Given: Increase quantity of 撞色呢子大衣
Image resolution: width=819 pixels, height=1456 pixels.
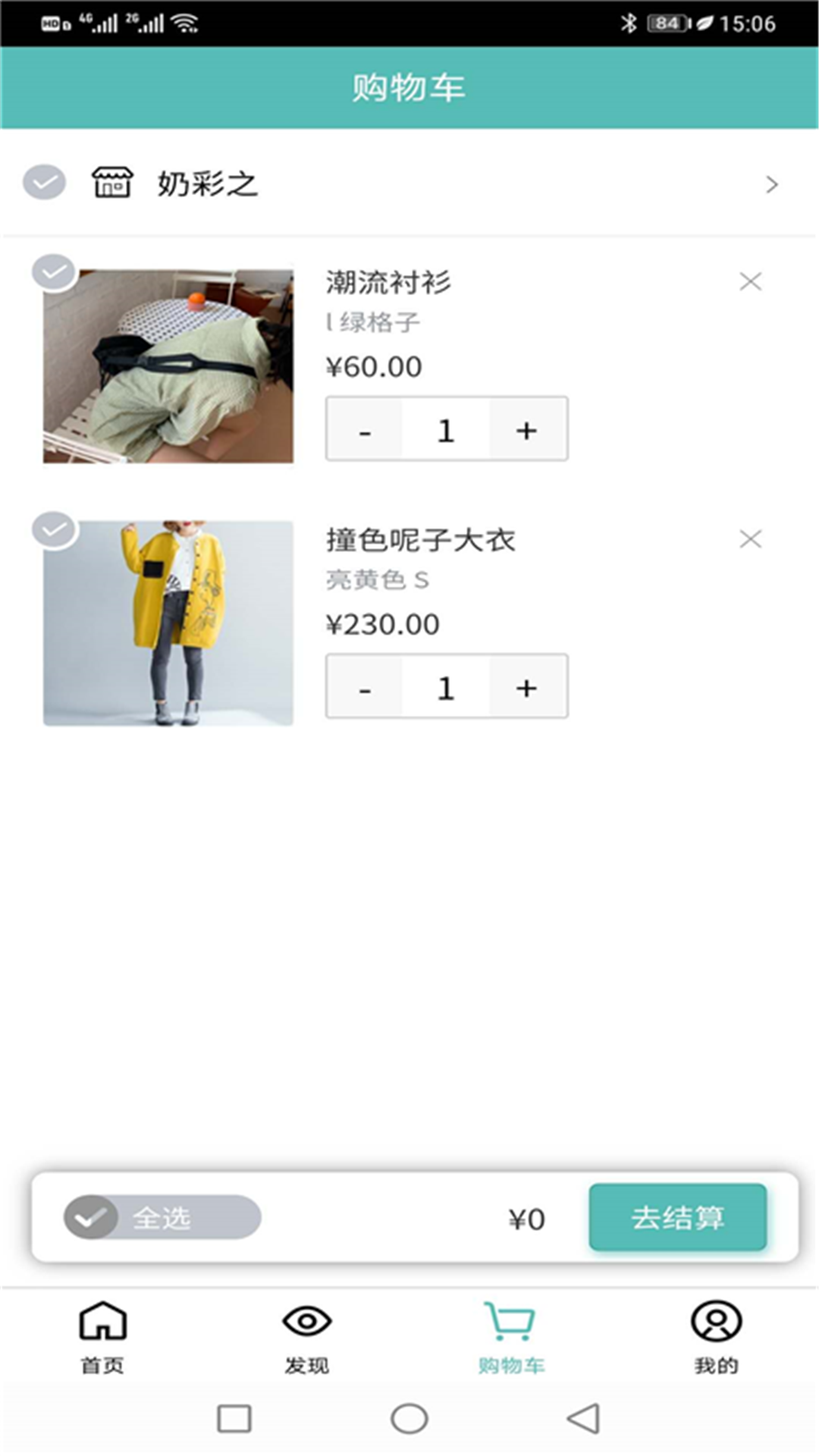Looking at the screenshot, I should pyautogui.click(x=527, y=688).
